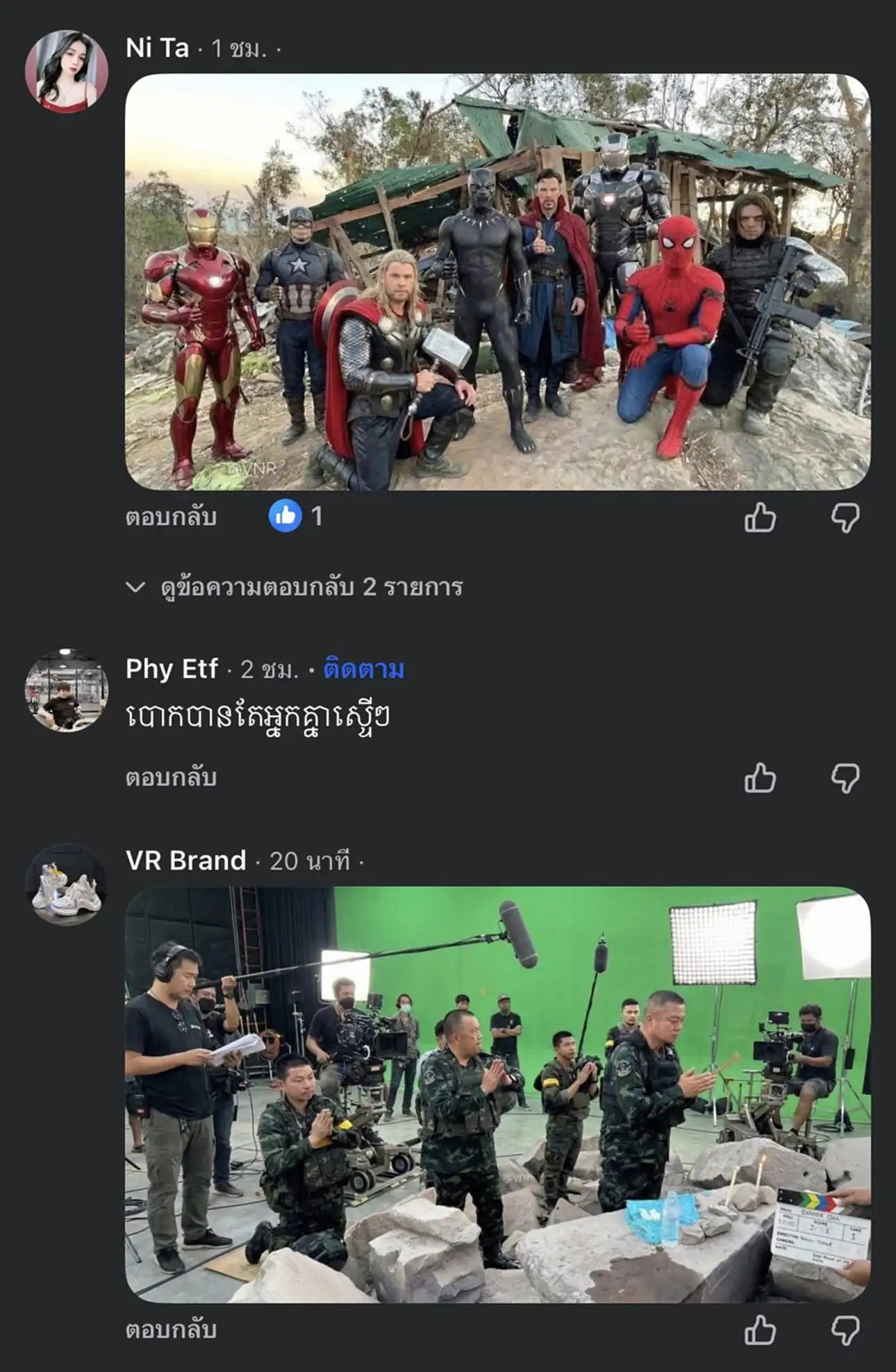Open Phy Etf's profile picture
896x1372 pixels.
pyautogui.click(x=67, y=690)
